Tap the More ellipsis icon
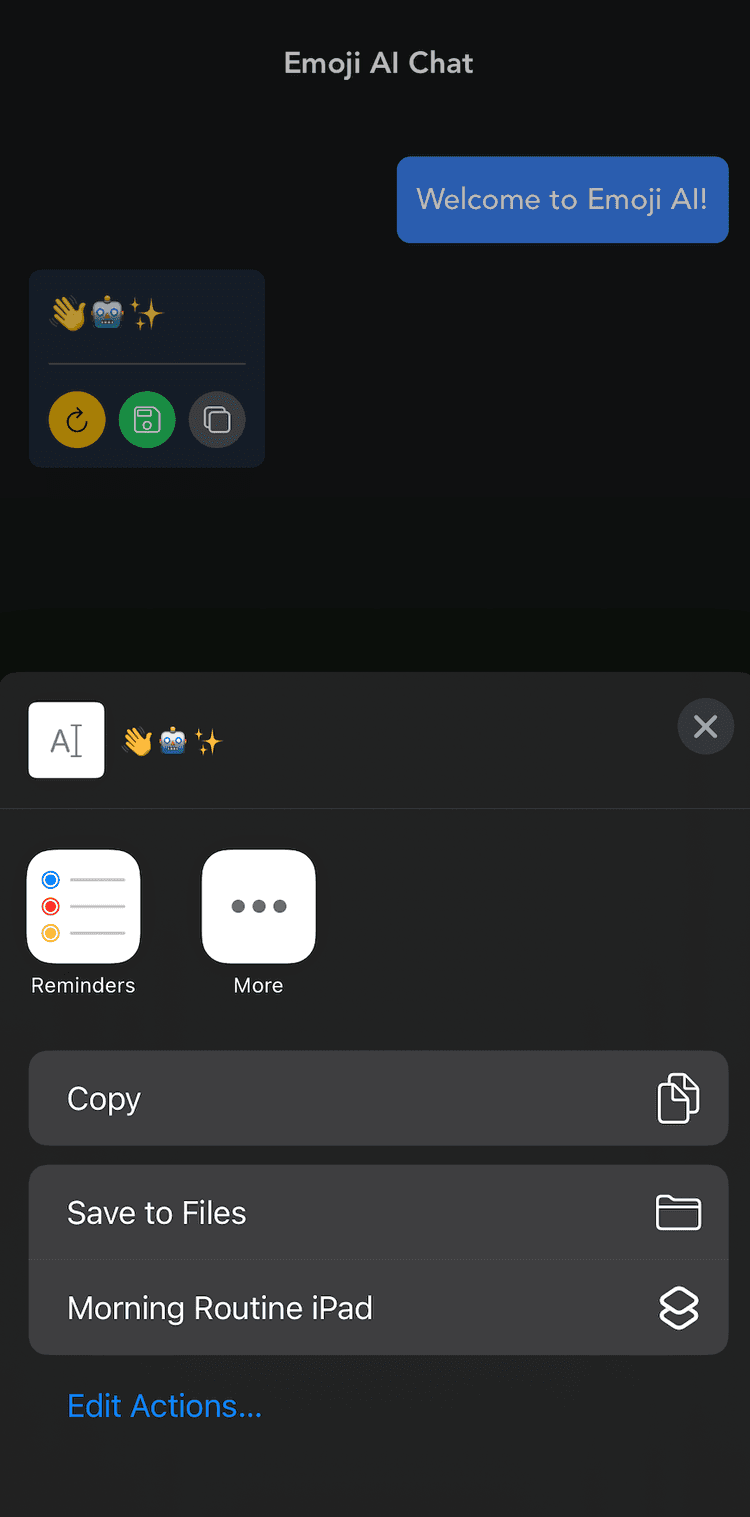This screenshot has height=1517, width=750. tap(258, 906)
